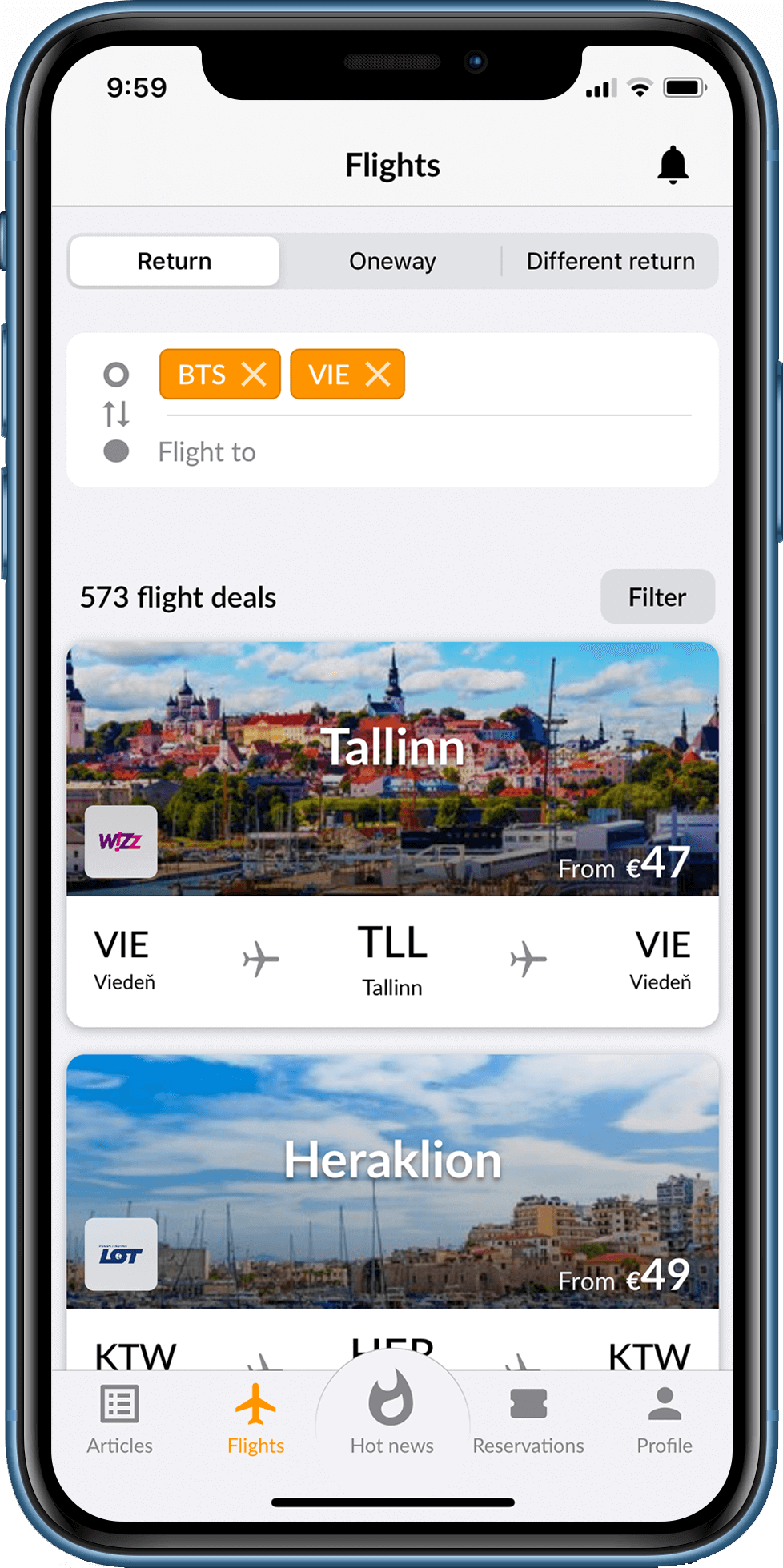Open the notifications bell
The image size is (783, 1568).
pos(673,165)
